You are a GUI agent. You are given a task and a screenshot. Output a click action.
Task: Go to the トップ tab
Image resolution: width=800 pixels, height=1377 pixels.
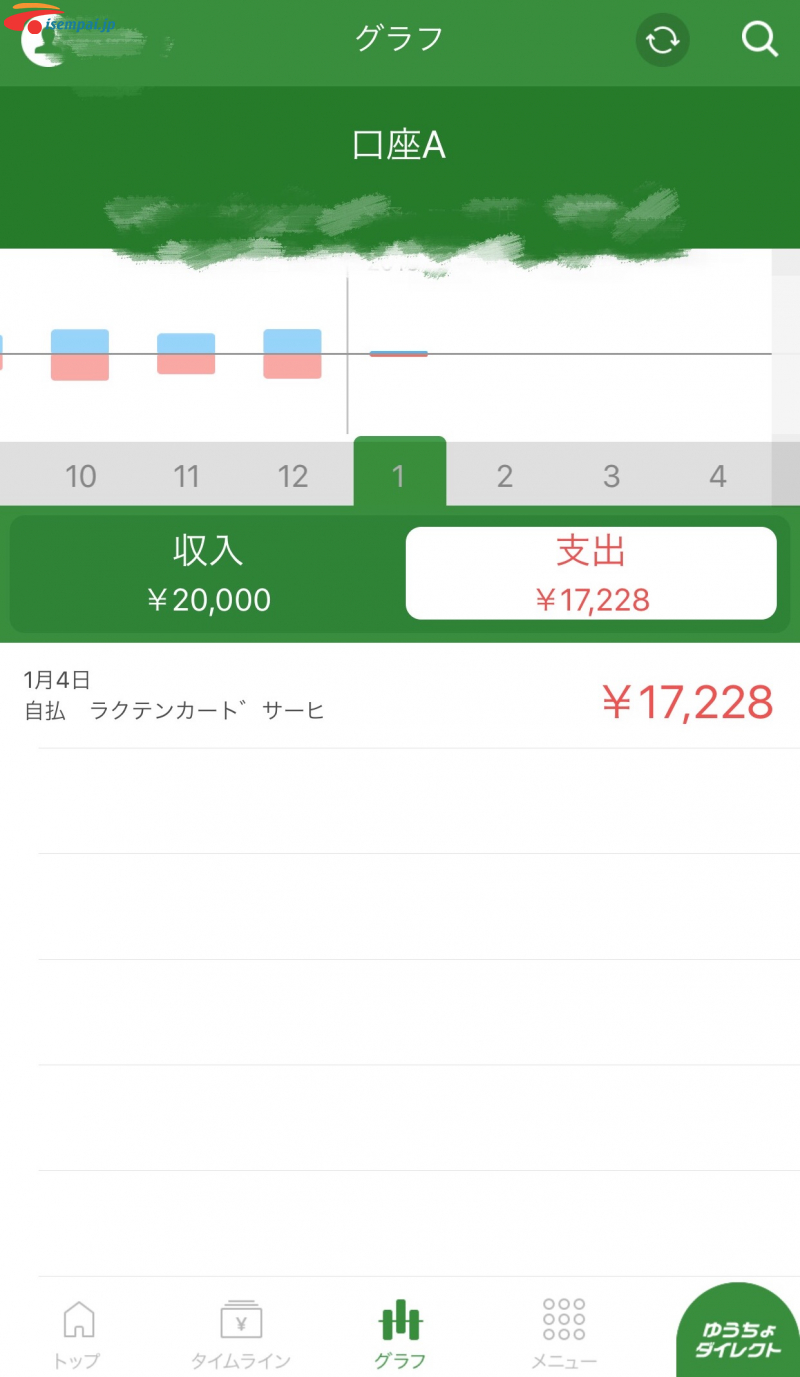pos(77,1333)
